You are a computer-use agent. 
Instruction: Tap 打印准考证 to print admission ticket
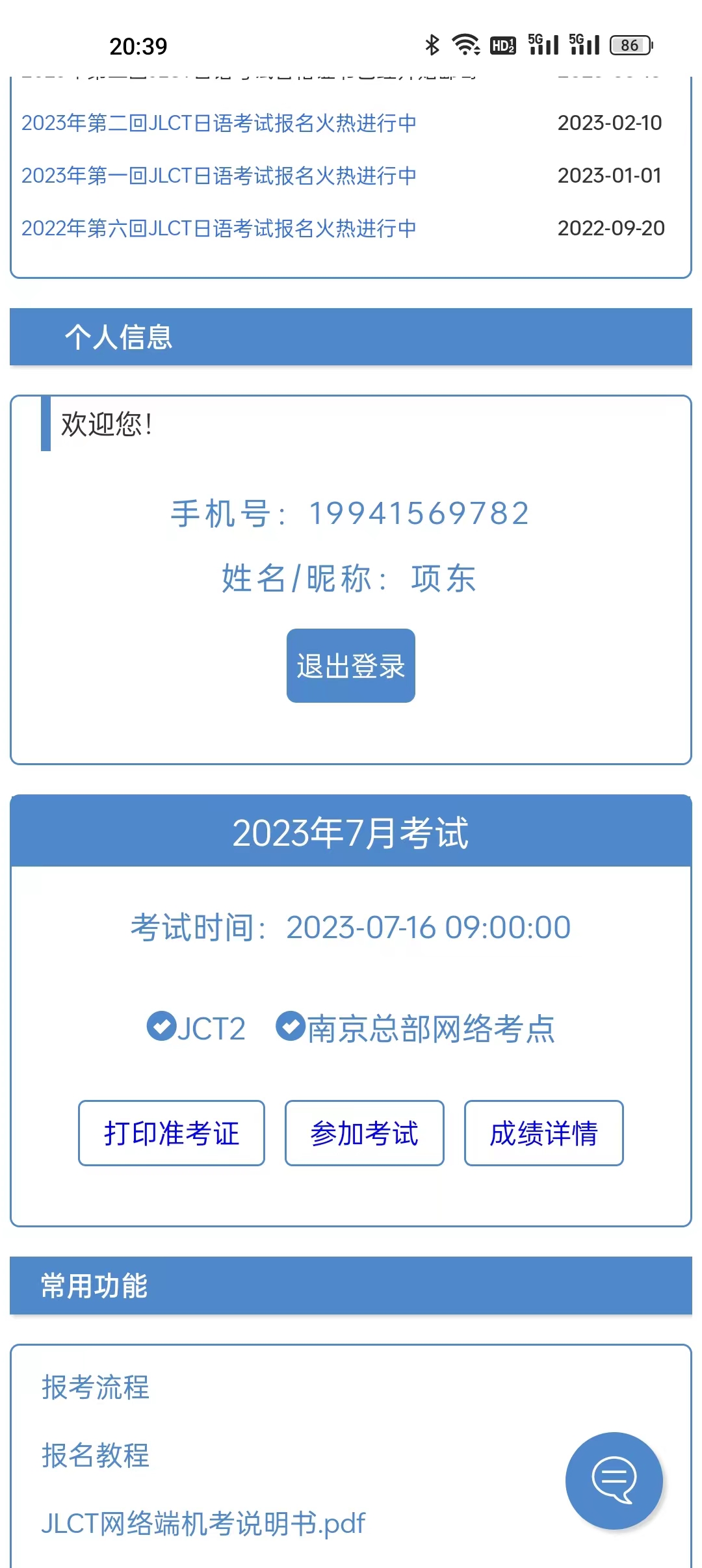[172, 1133]
